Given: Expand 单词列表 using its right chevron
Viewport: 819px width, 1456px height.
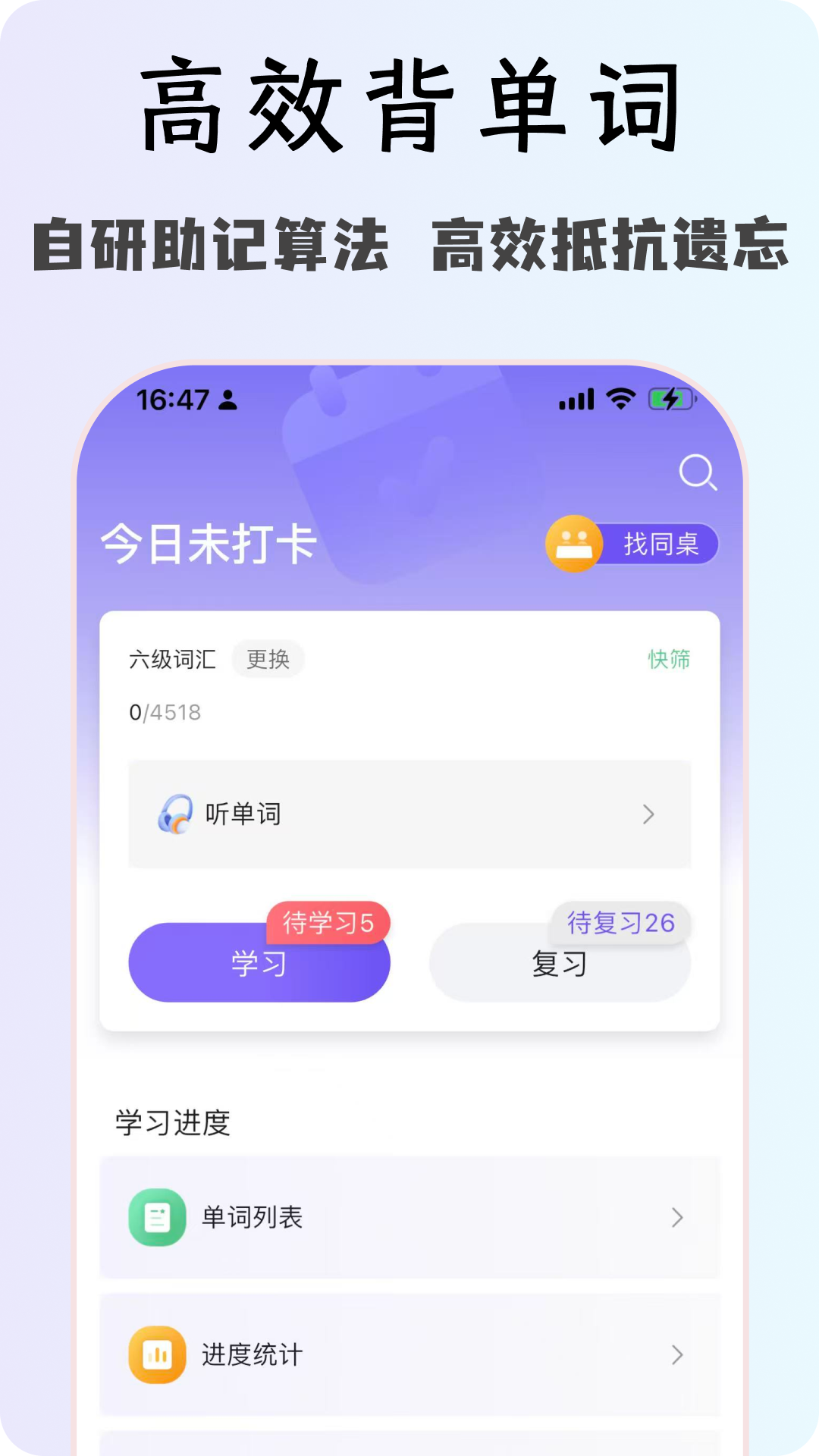Looking at the screenshot, I should [x=676, y=1219].
